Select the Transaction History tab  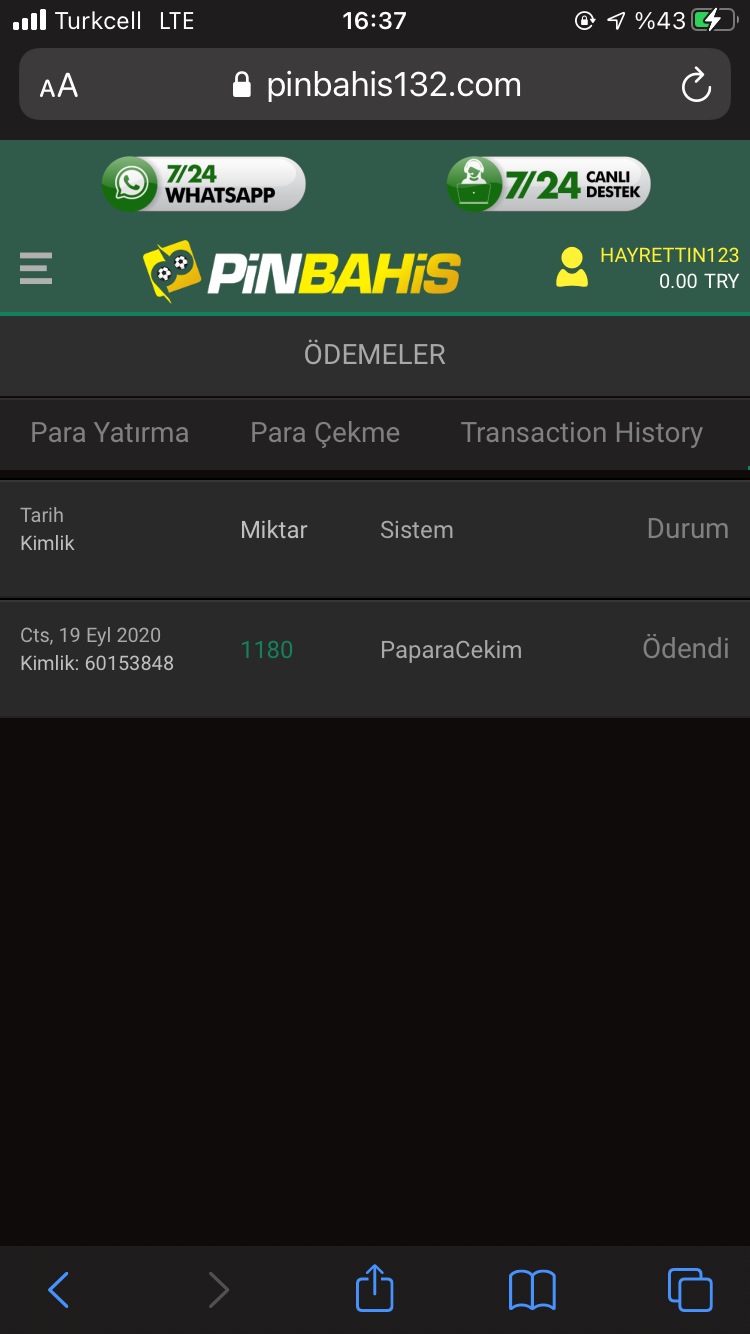click(x=581, y=433)
